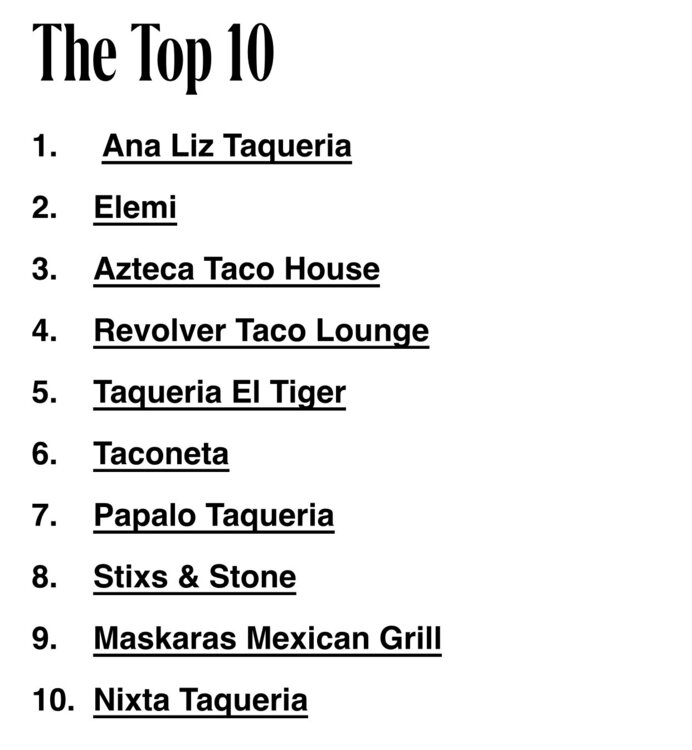The width and height of the screenshot is (692, 750).
Task: Select the Revolver Taco Lounge link
Action: pos(261,331)
